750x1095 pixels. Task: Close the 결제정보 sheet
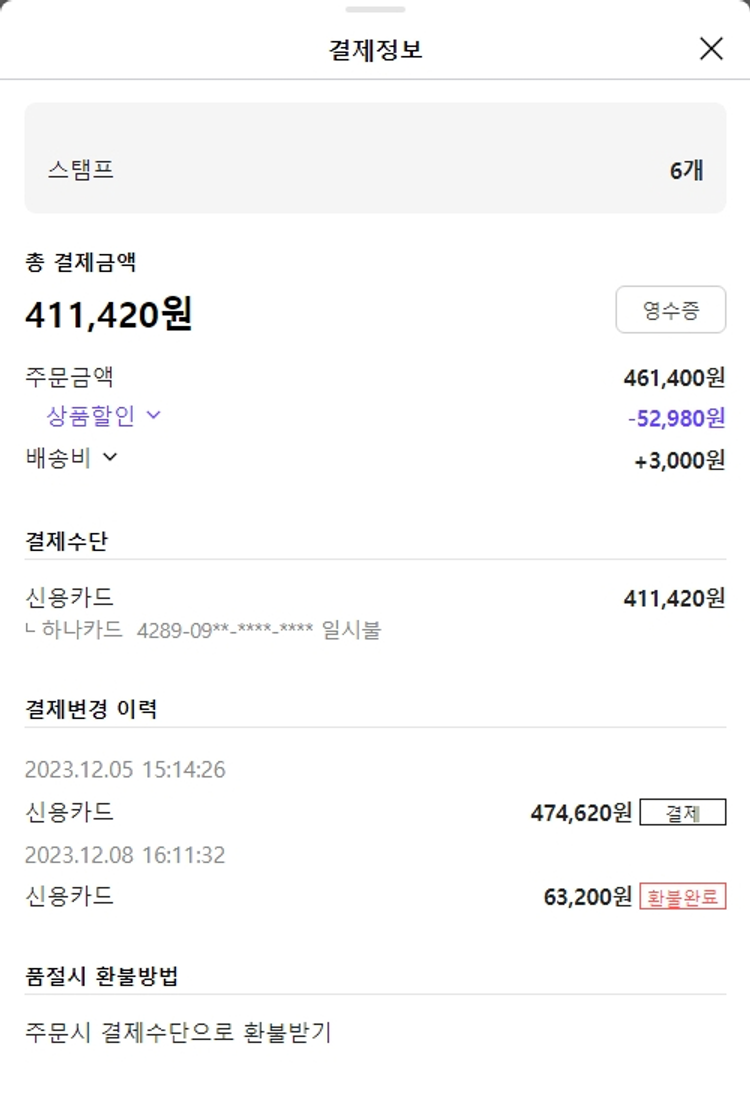pos(711,49)
